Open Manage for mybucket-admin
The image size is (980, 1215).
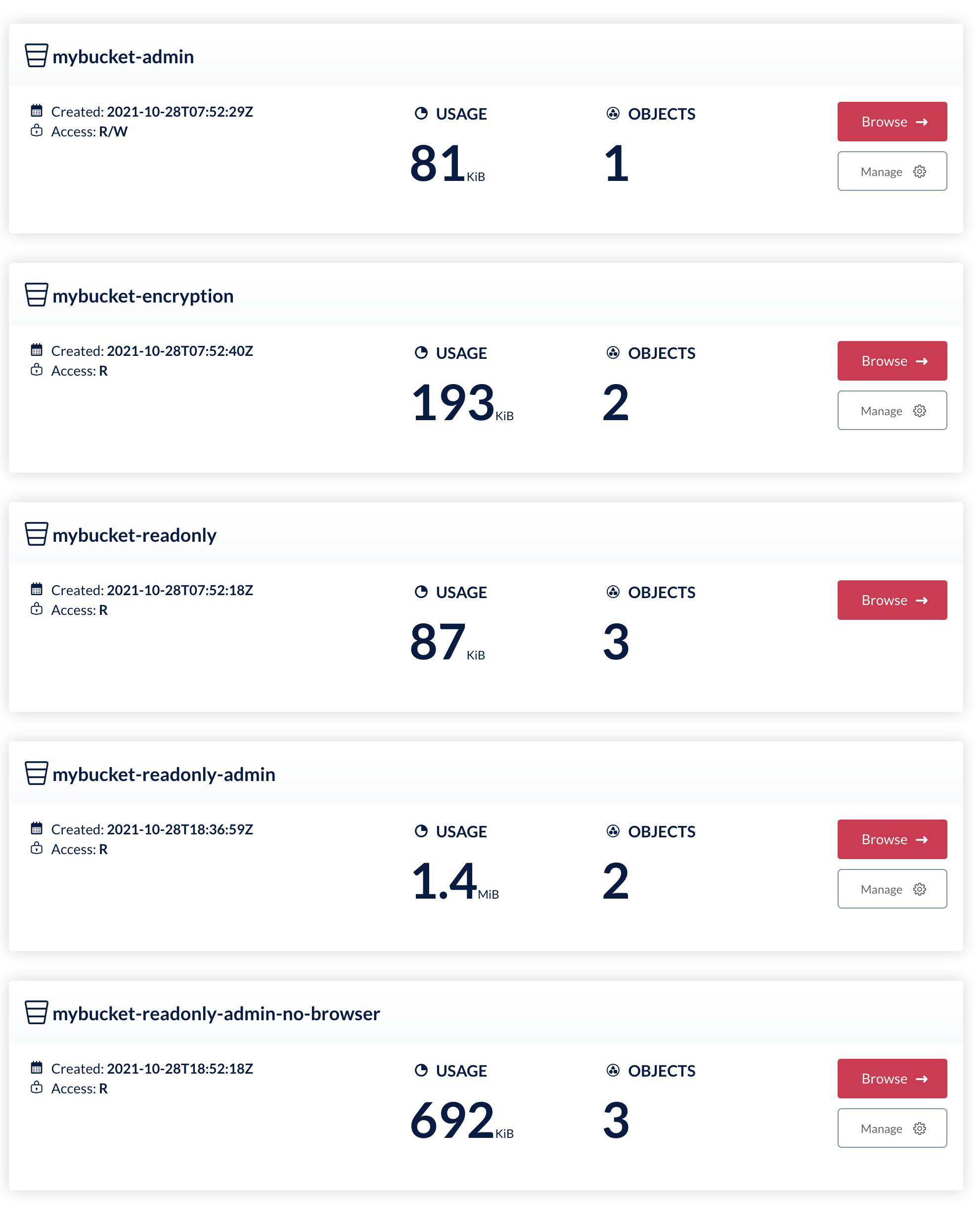[892, 171]
